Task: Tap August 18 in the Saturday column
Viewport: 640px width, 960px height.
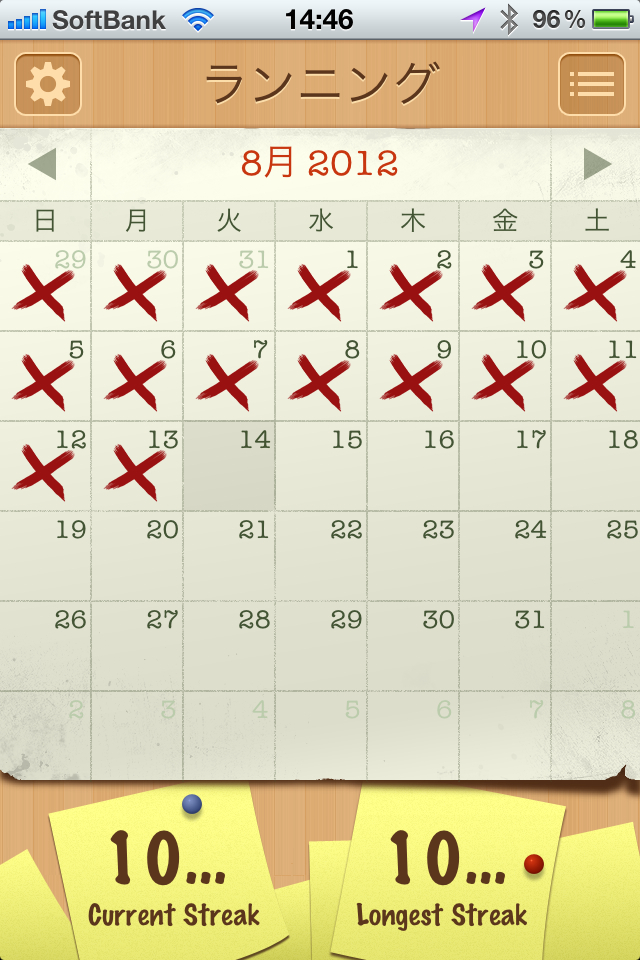Action: coord(597,466)
